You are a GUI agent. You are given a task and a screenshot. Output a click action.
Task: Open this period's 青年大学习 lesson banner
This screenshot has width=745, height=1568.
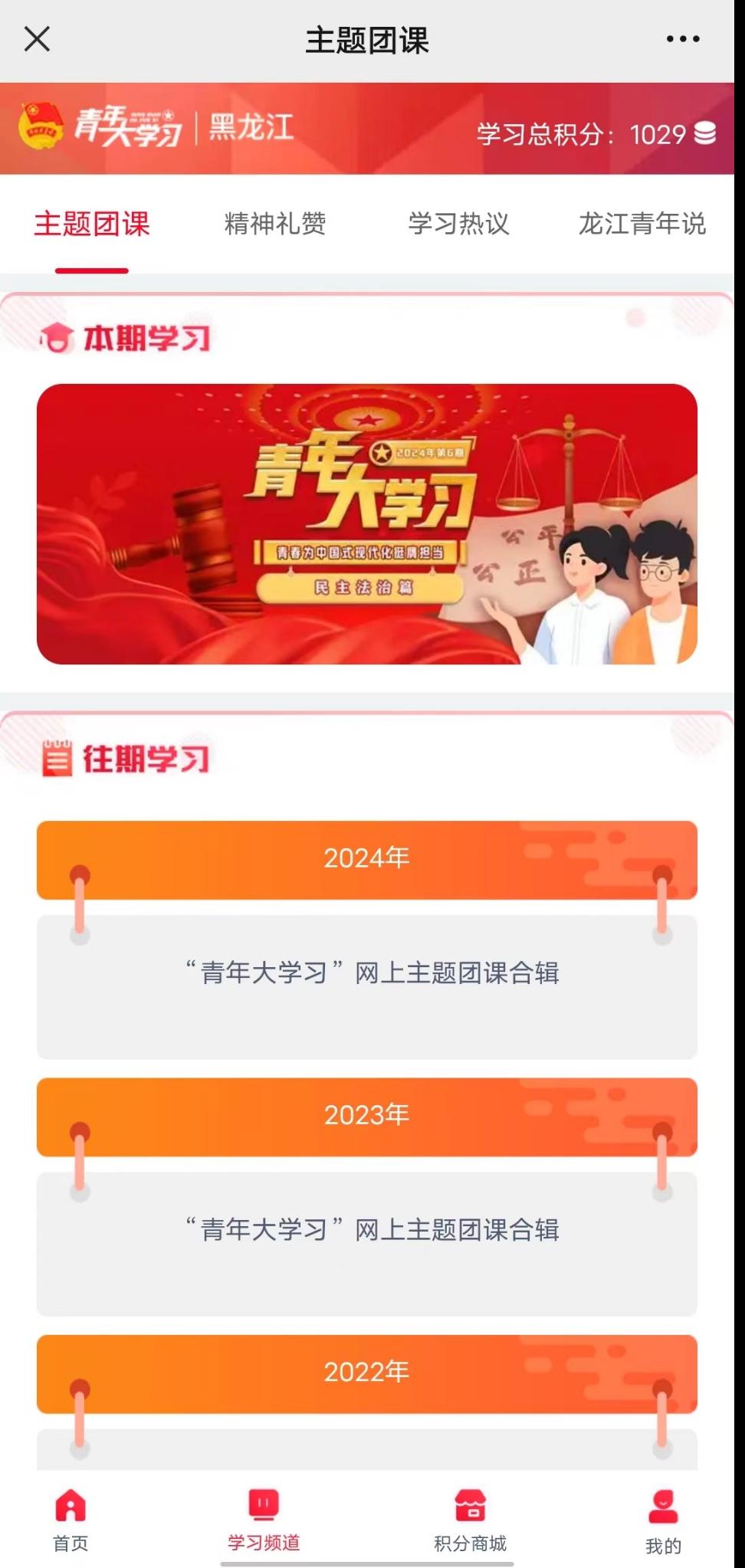click(366, 523)
